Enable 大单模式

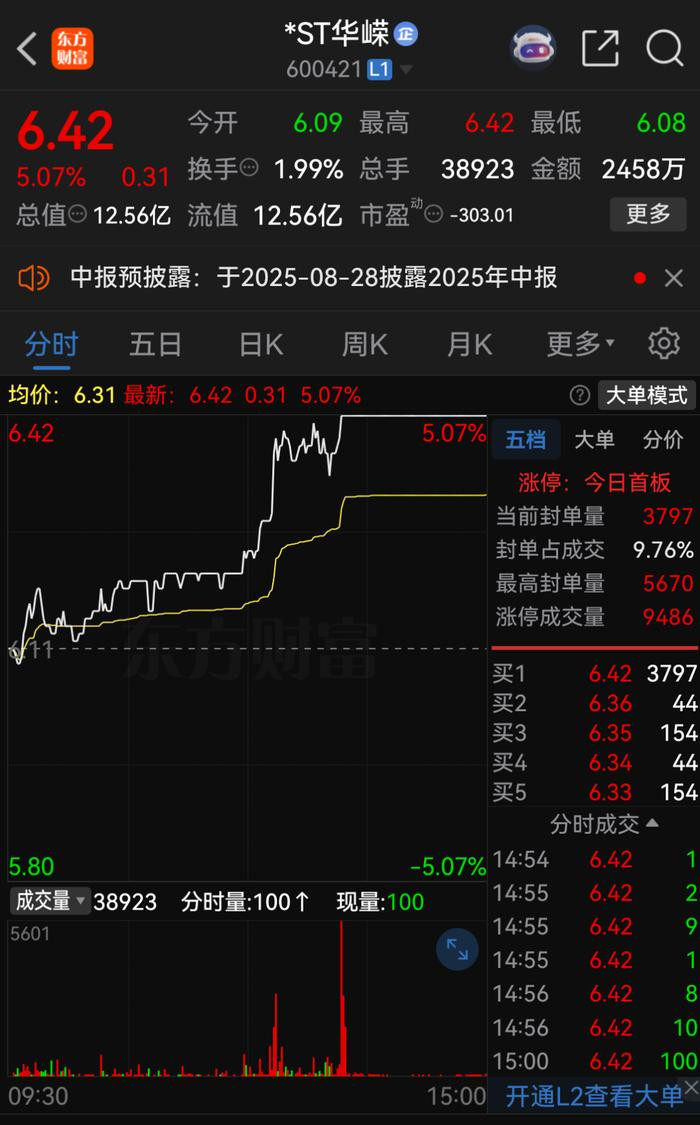(x=646, y=395)
